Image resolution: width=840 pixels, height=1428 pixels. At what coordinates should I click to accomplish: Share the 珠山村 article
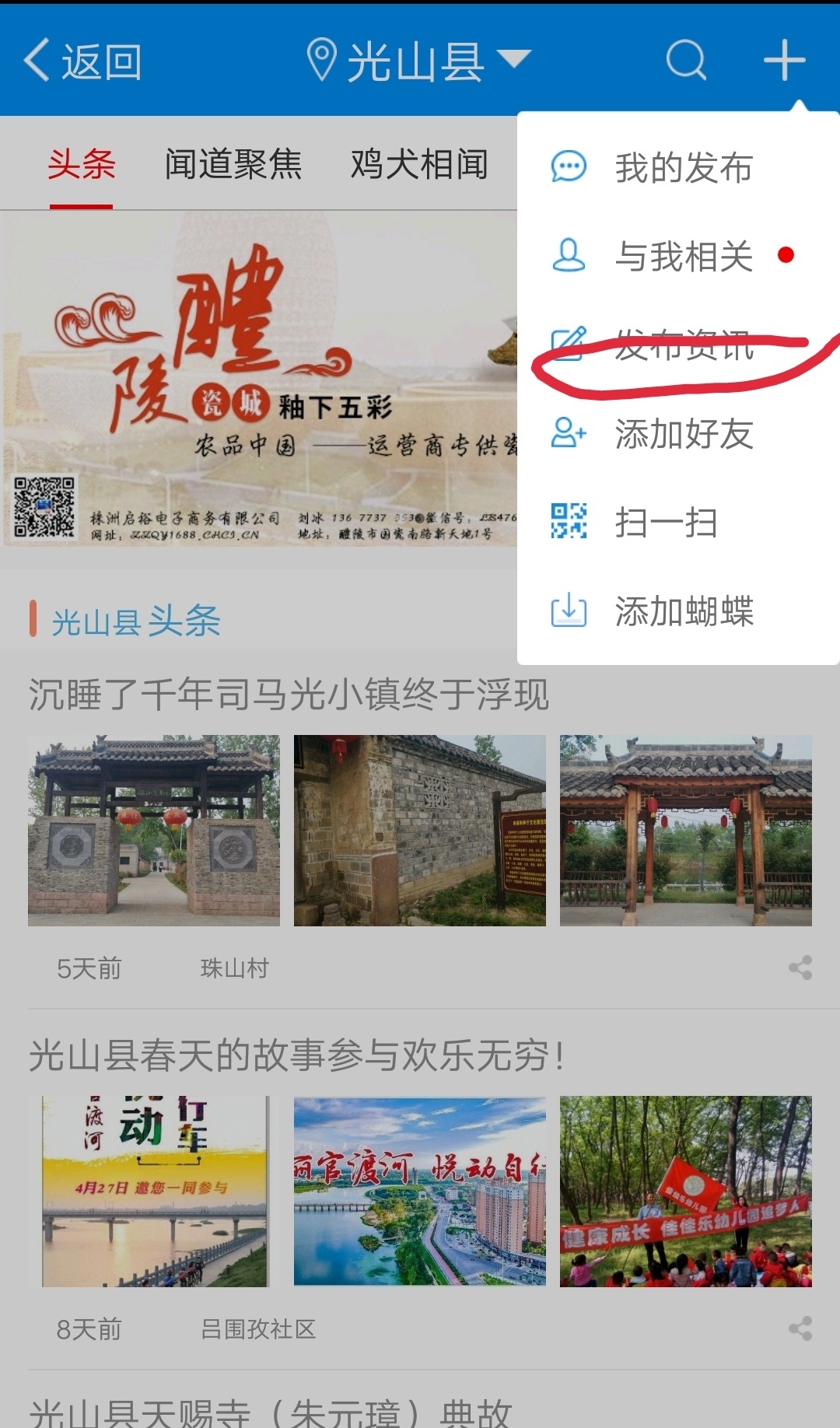[x=800, y=968]
